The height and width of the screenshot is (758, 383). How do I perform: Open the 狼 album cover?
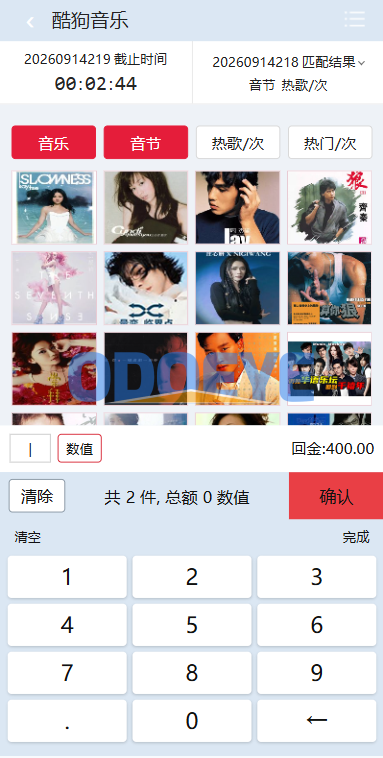(x=330, y=207)
